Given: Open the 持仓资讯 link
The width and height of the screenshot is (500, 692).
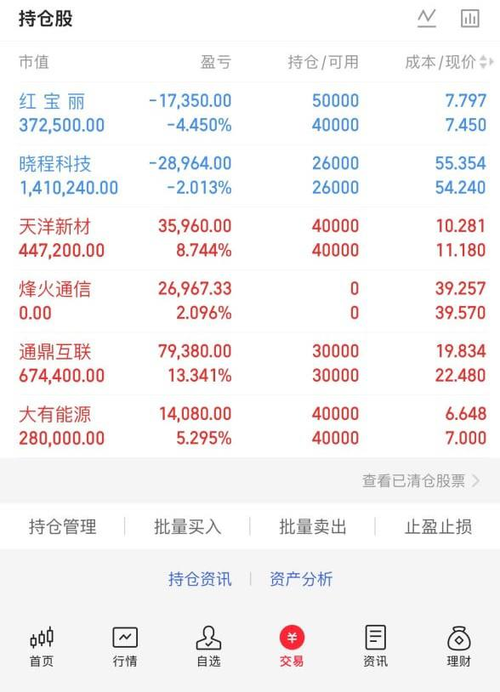Looking at the screenshot, I should (x=200, y=579).
